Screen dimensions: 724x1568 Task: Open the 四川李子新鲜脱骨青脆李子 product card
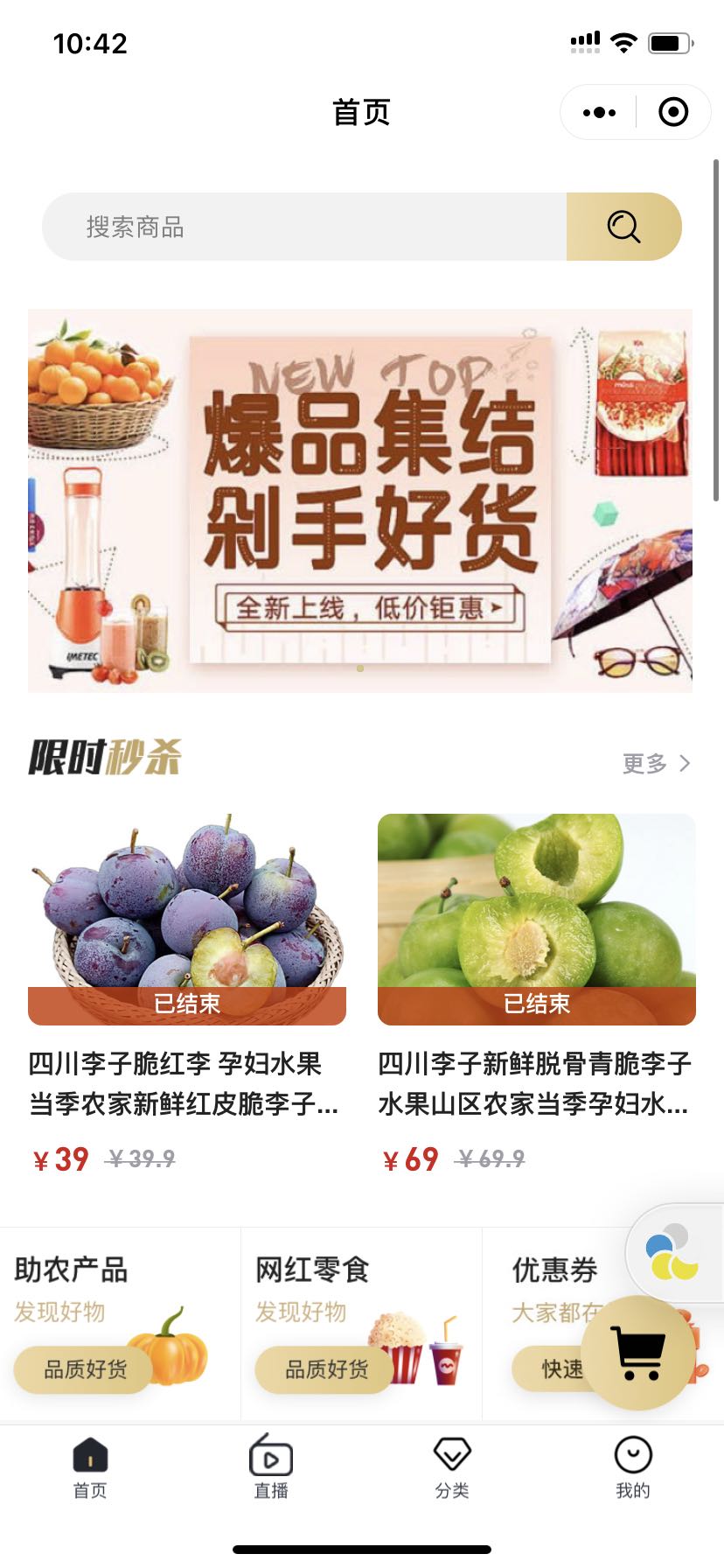pos(537,994)
